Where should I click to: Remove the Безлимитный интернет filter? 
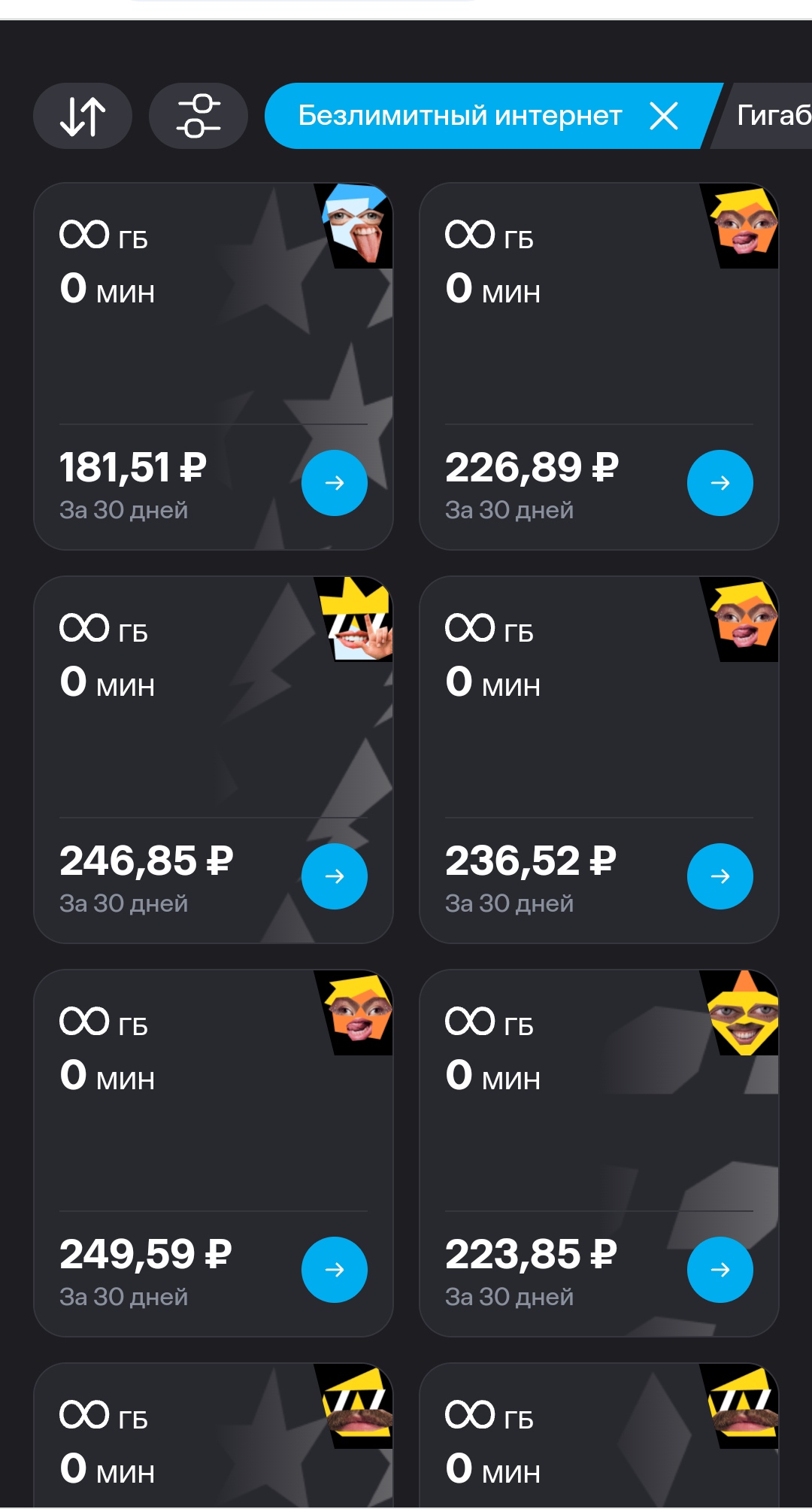pos(664,116)
